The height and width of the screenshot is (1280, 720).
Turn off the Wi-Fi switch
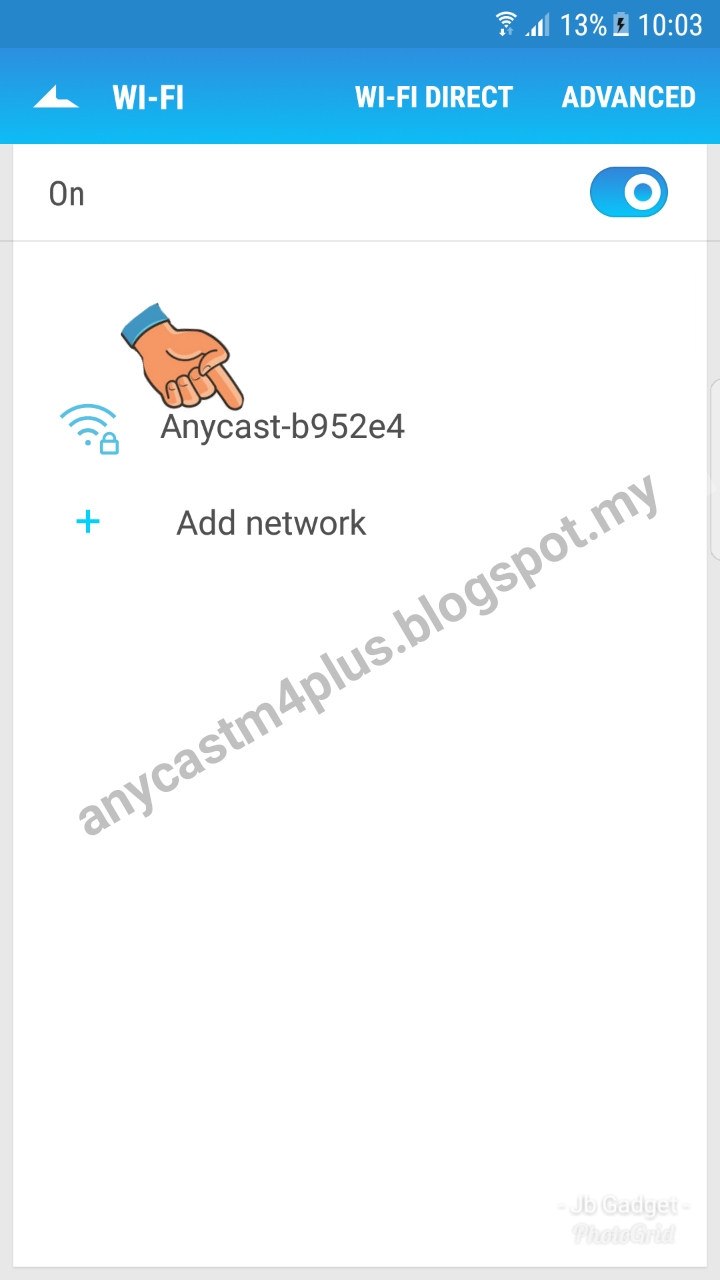[x=628, y=192]
